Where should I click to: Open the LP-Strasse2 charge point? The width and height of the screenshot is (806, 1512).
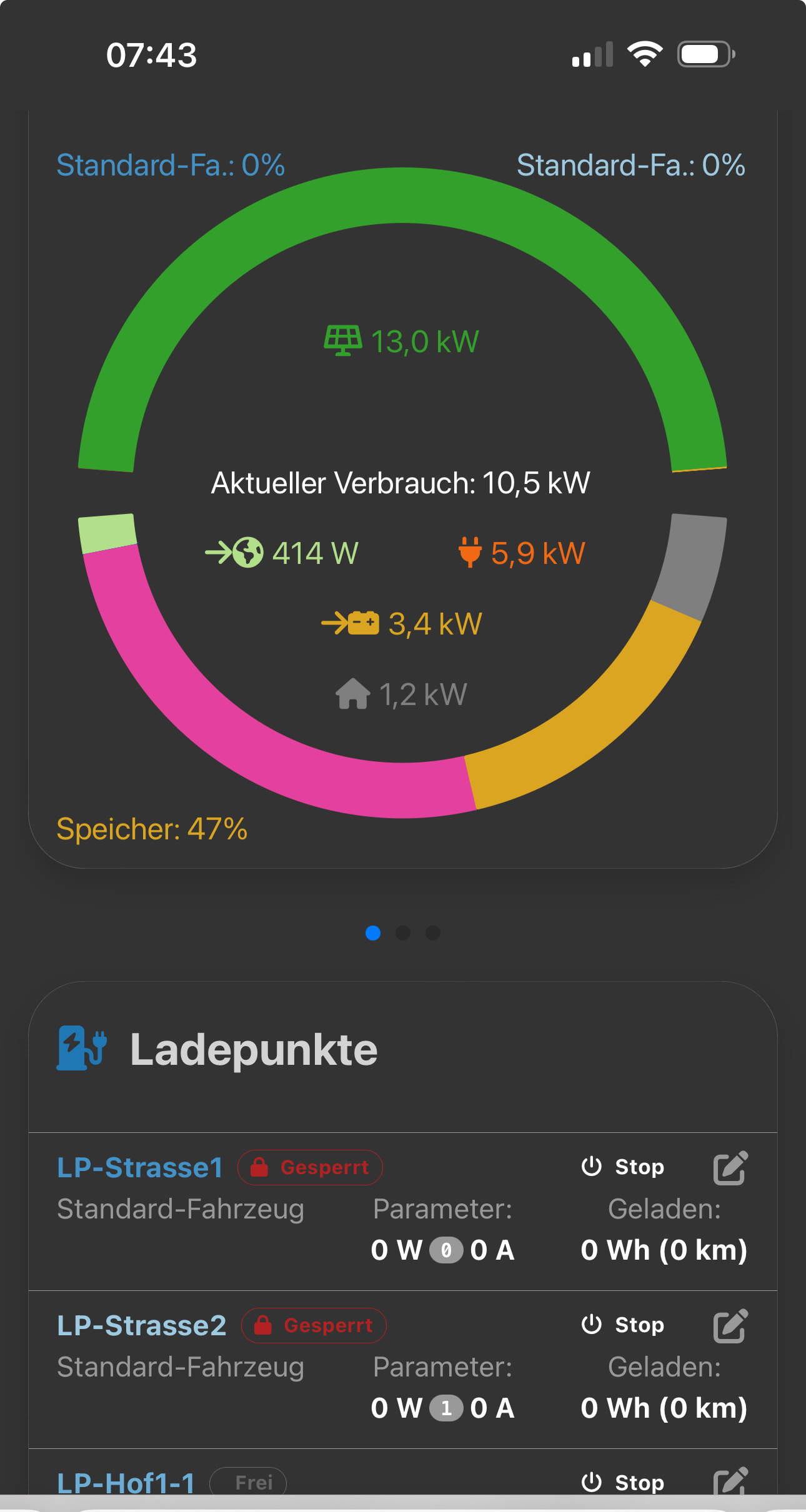click(x=142, y=1326)
